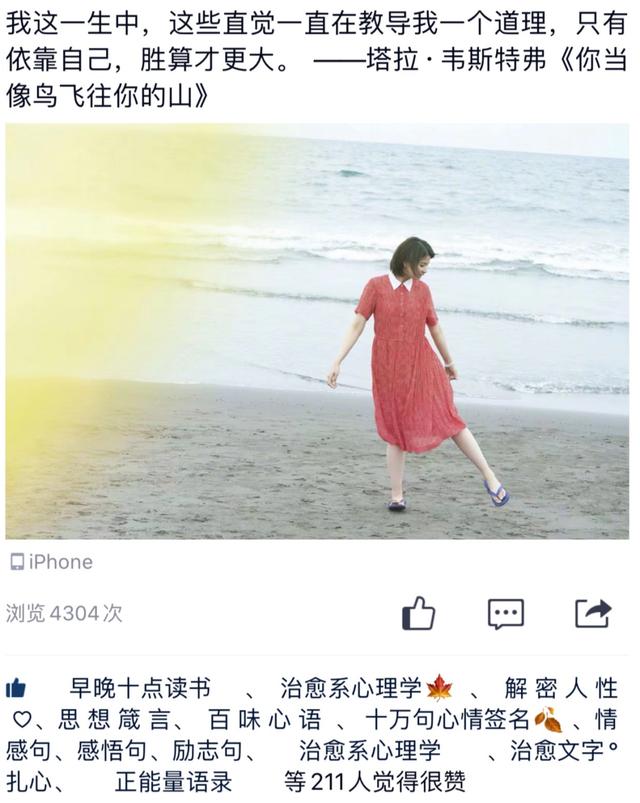Like this post with thumbs-up icon

click(418, 613)
